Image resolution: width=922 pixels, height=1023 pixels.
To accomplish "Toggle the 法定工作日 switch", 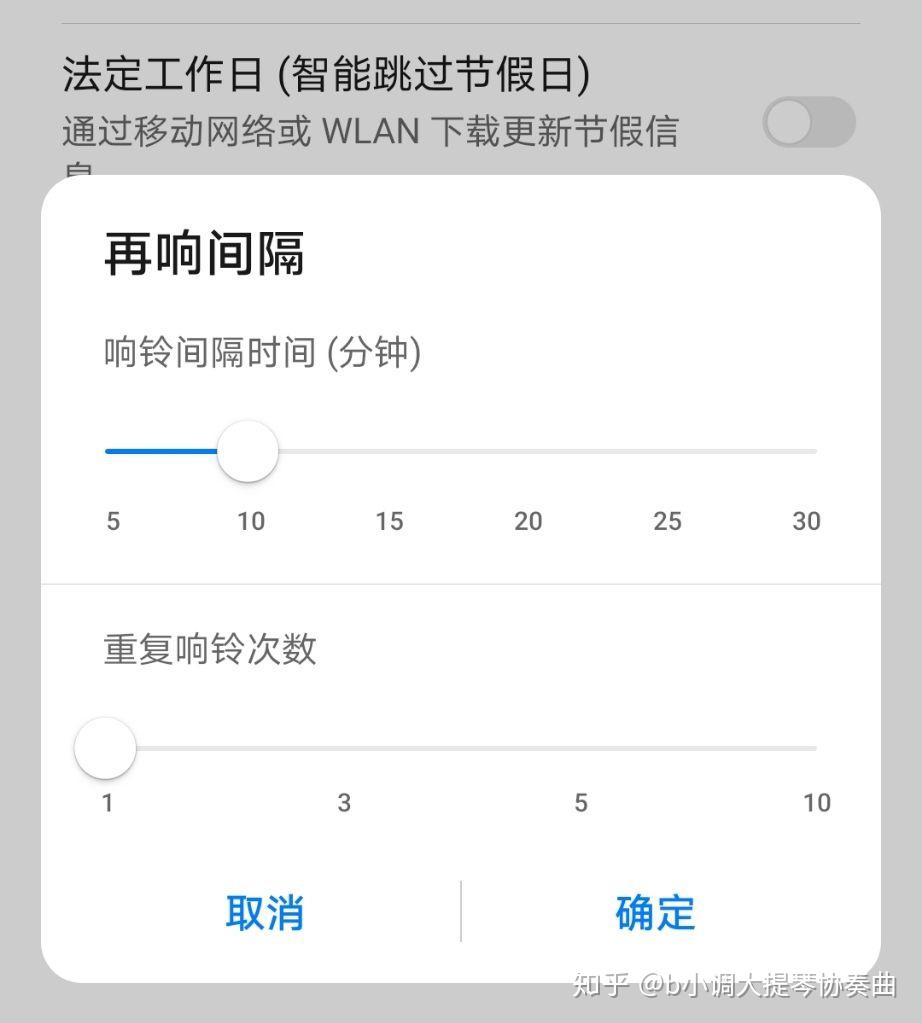I will click(x=808, y=123).
